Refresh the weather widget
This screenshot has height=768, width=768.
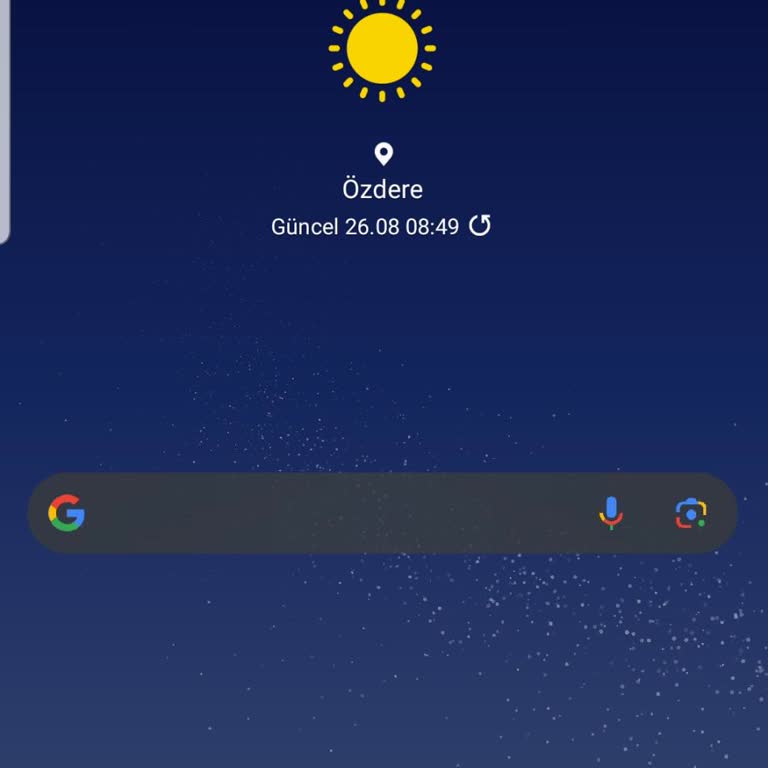(480, 226)
